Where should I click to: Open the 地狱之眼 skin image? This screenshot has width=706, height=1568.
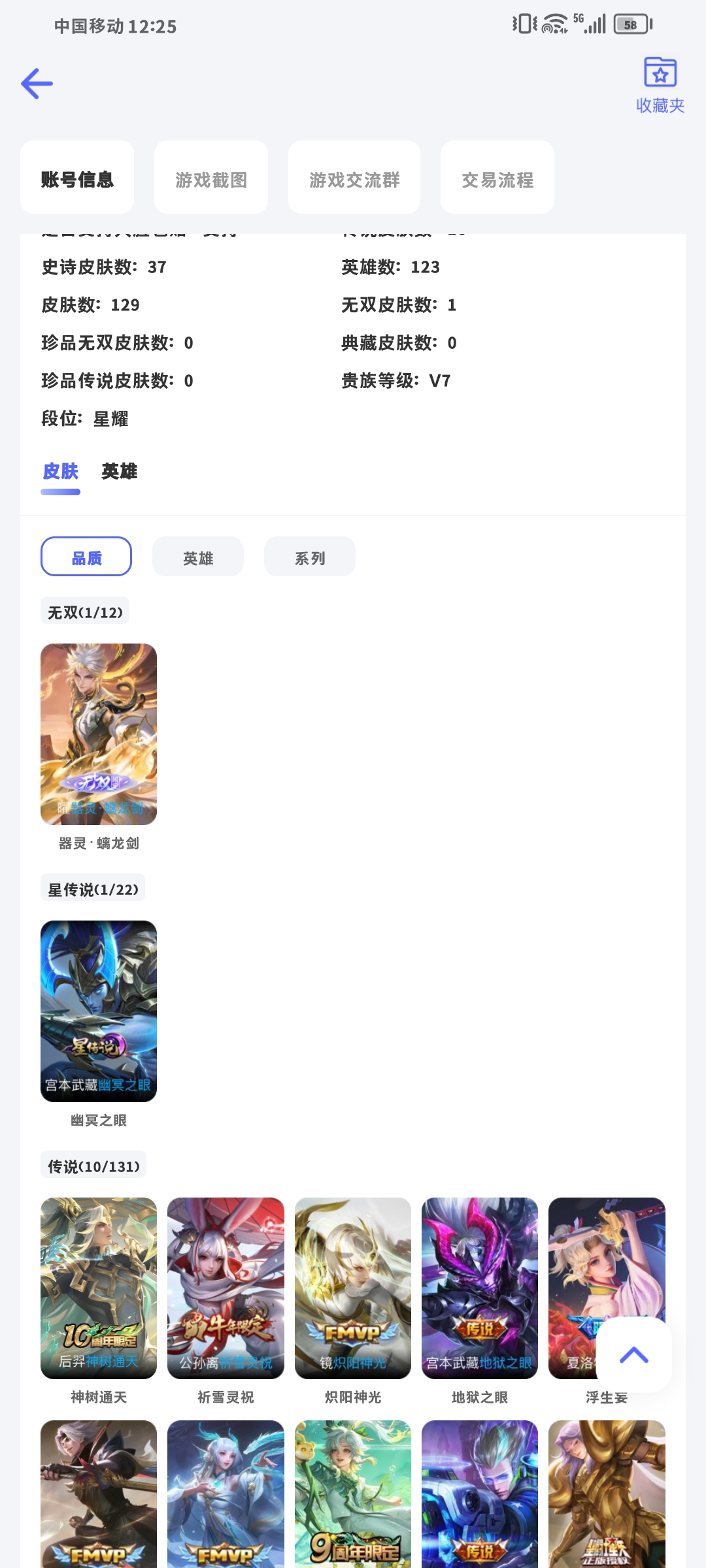[x=480, y=1288]
